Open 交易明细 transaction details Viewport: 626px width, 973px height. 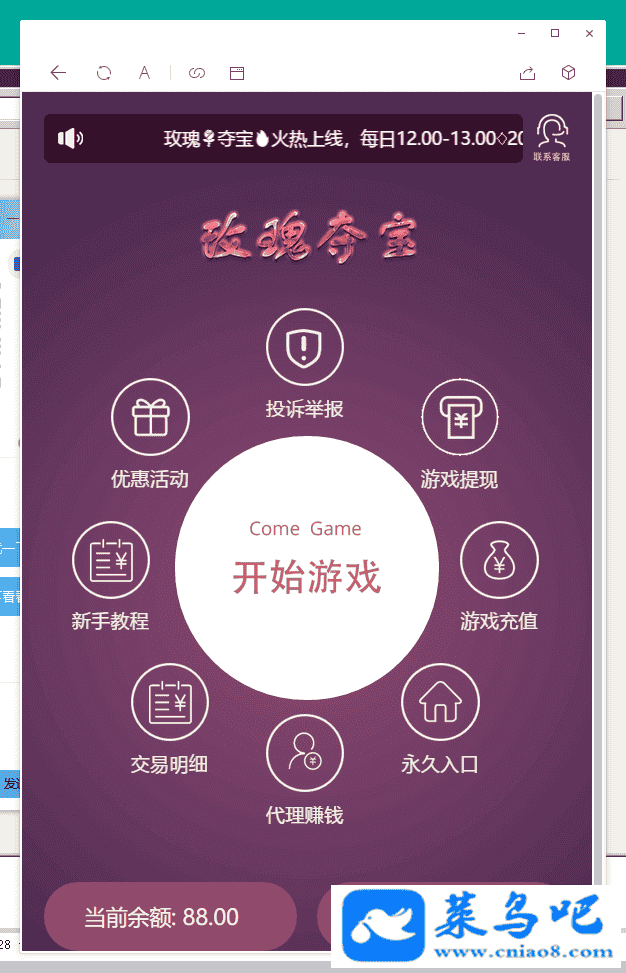tap(169, 703)
